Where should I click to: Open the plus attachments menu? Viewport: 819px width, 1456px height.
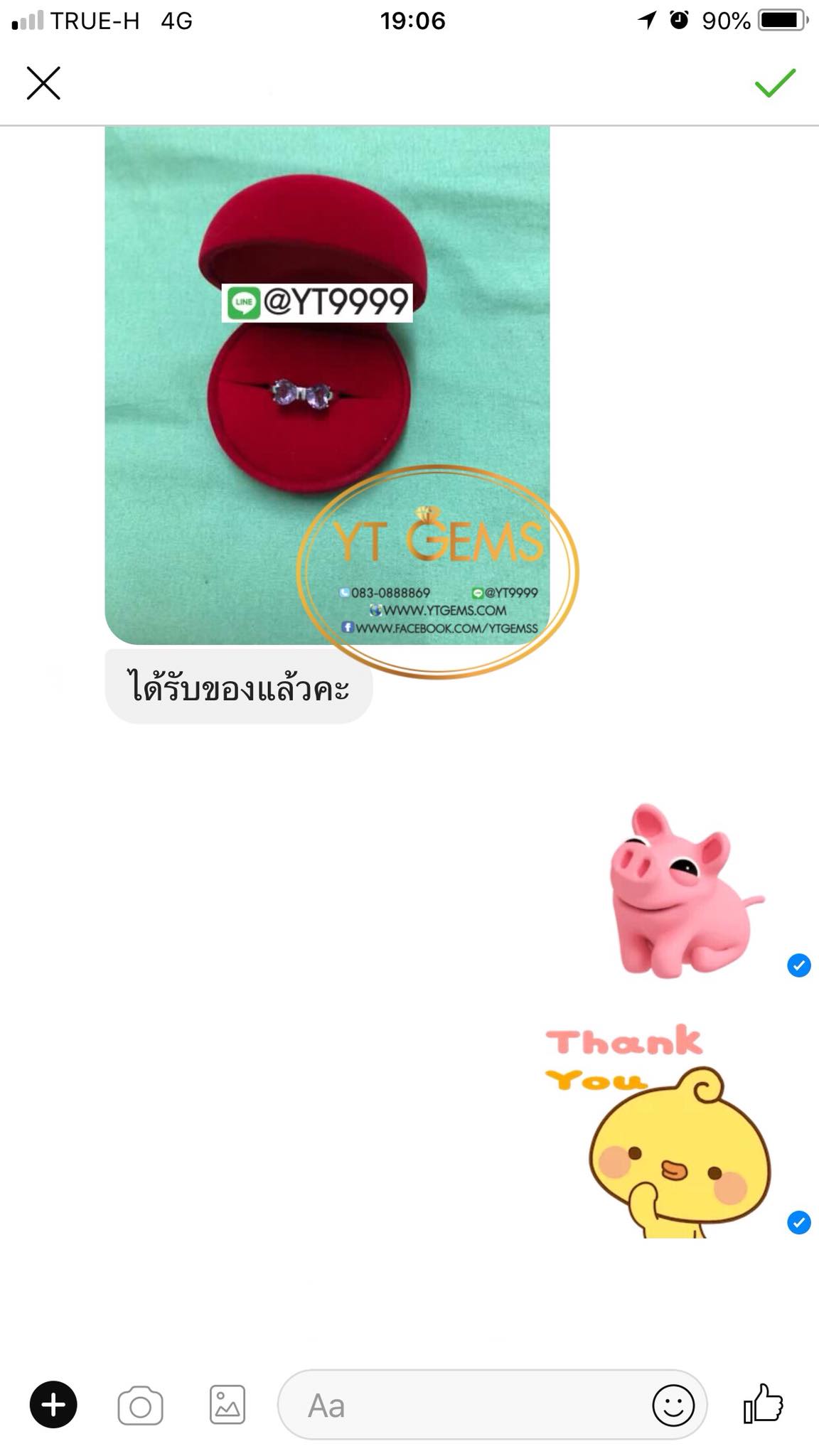(53, 1405)
